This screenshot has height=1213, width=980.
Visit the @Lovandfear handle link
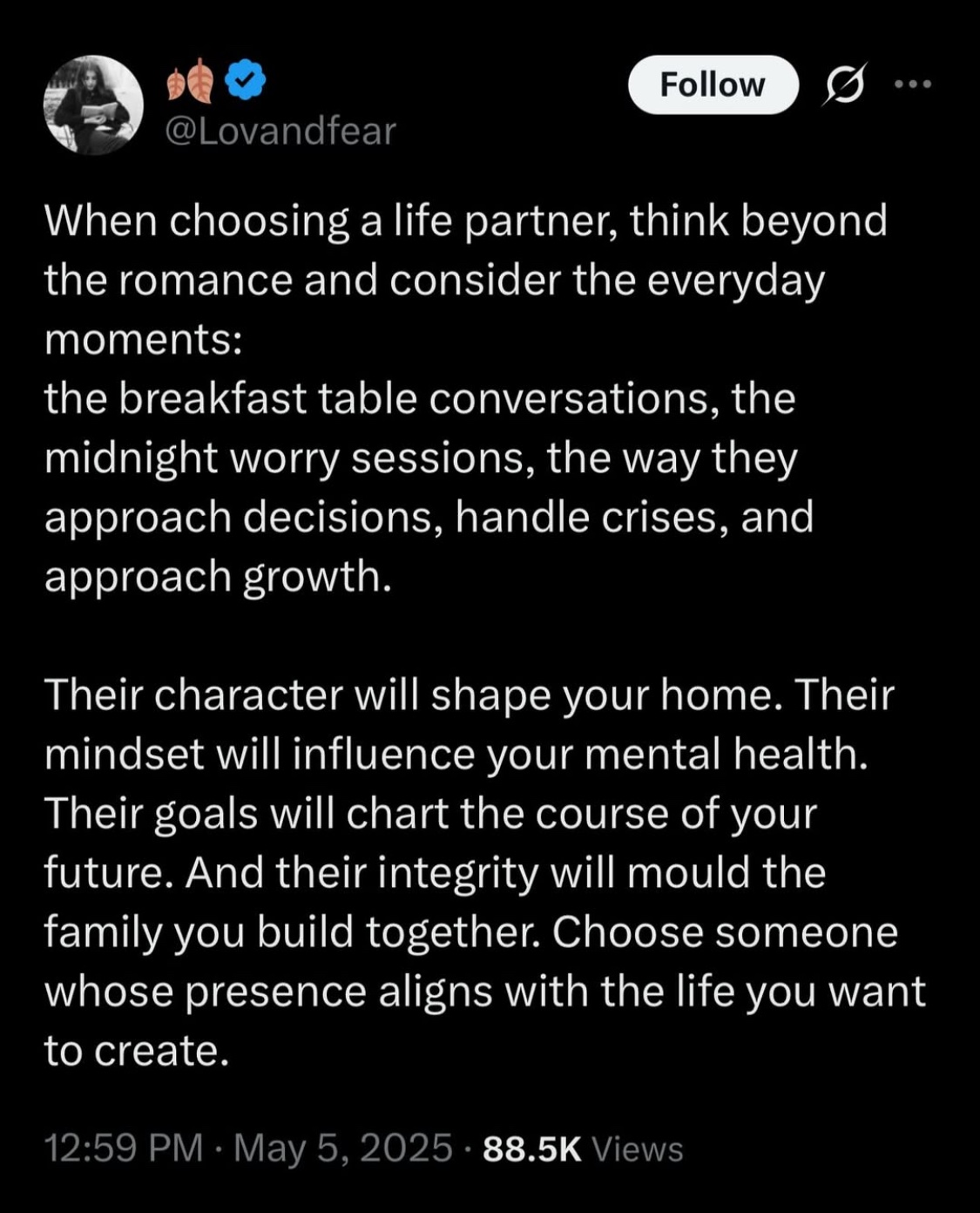point(280,132)
